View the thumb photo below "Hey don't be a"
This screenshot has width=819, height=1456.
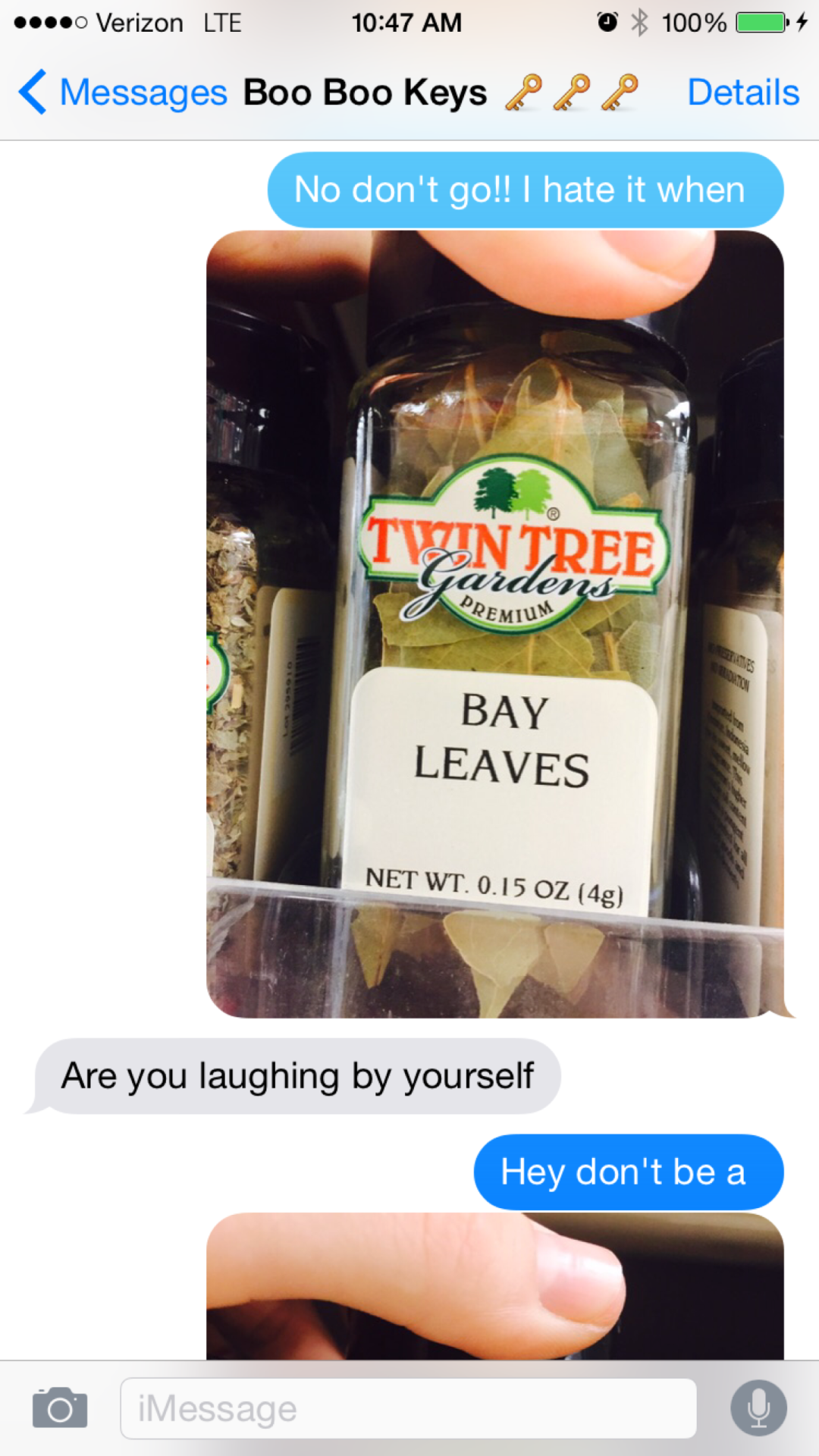(494, 1285)
